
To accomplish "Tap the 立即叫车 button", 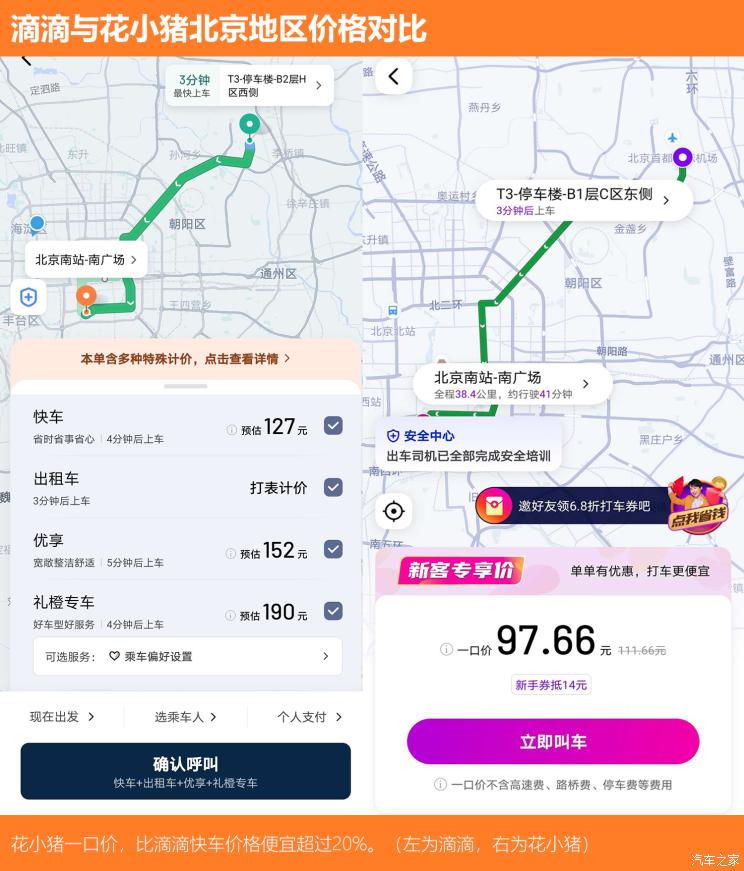I will click(554, 741).
